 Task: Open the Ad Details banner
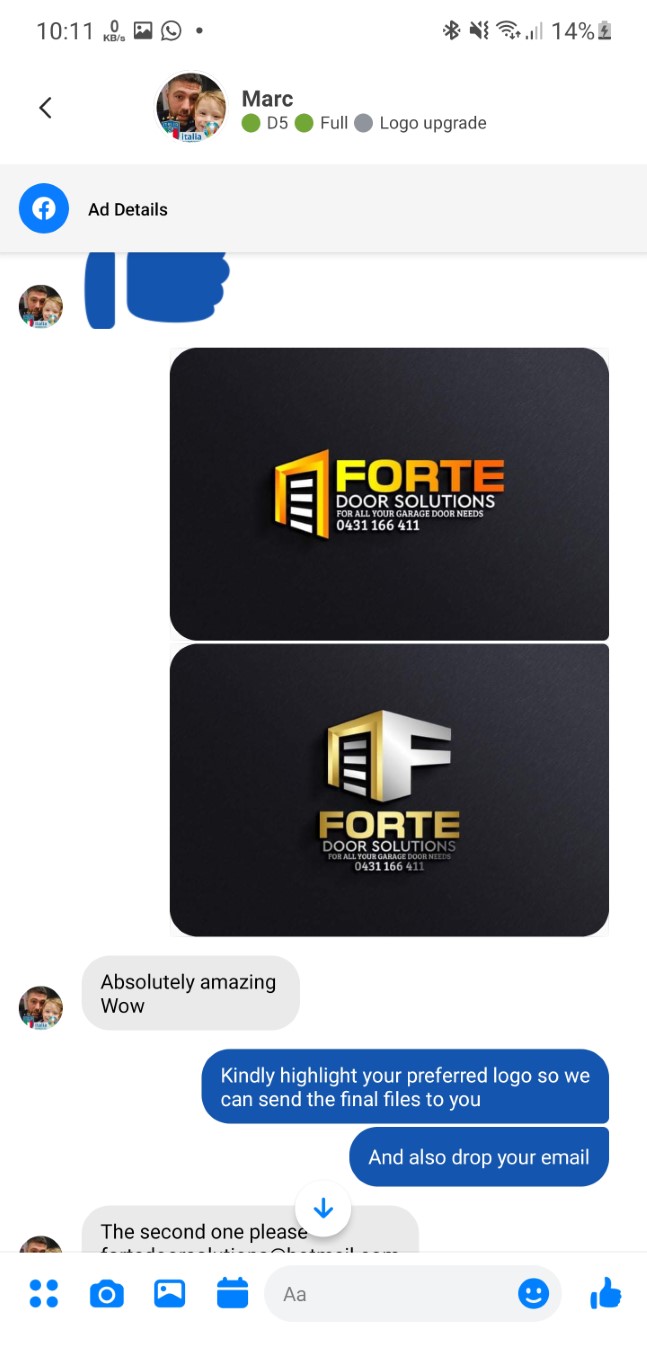(127, 209)
